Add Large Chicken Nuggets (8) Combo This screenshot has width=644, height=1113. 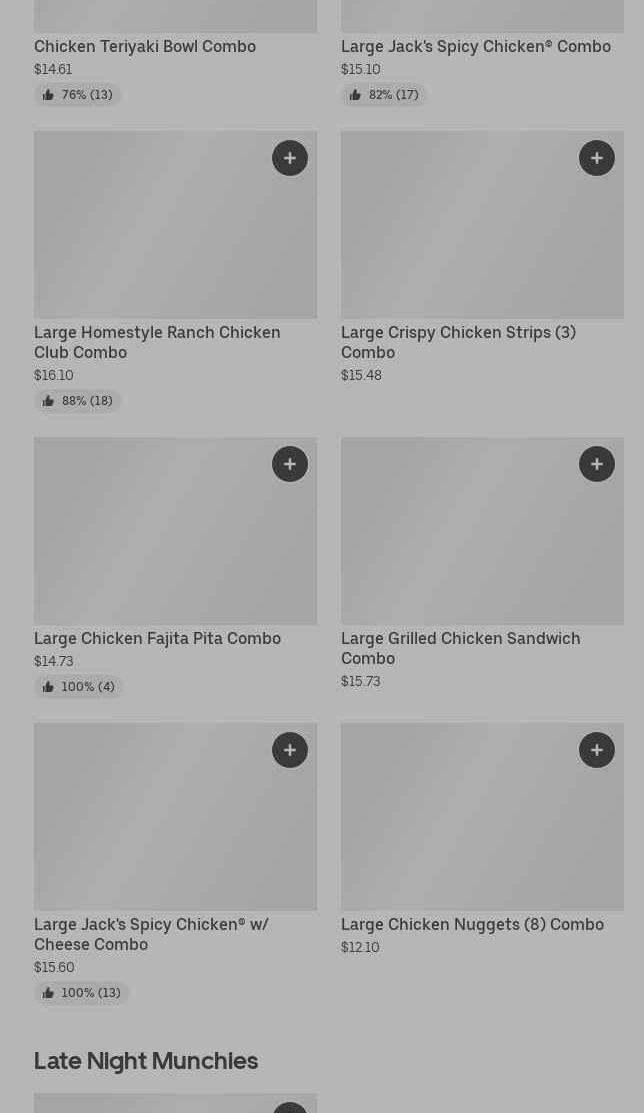(x=597, y=750)
